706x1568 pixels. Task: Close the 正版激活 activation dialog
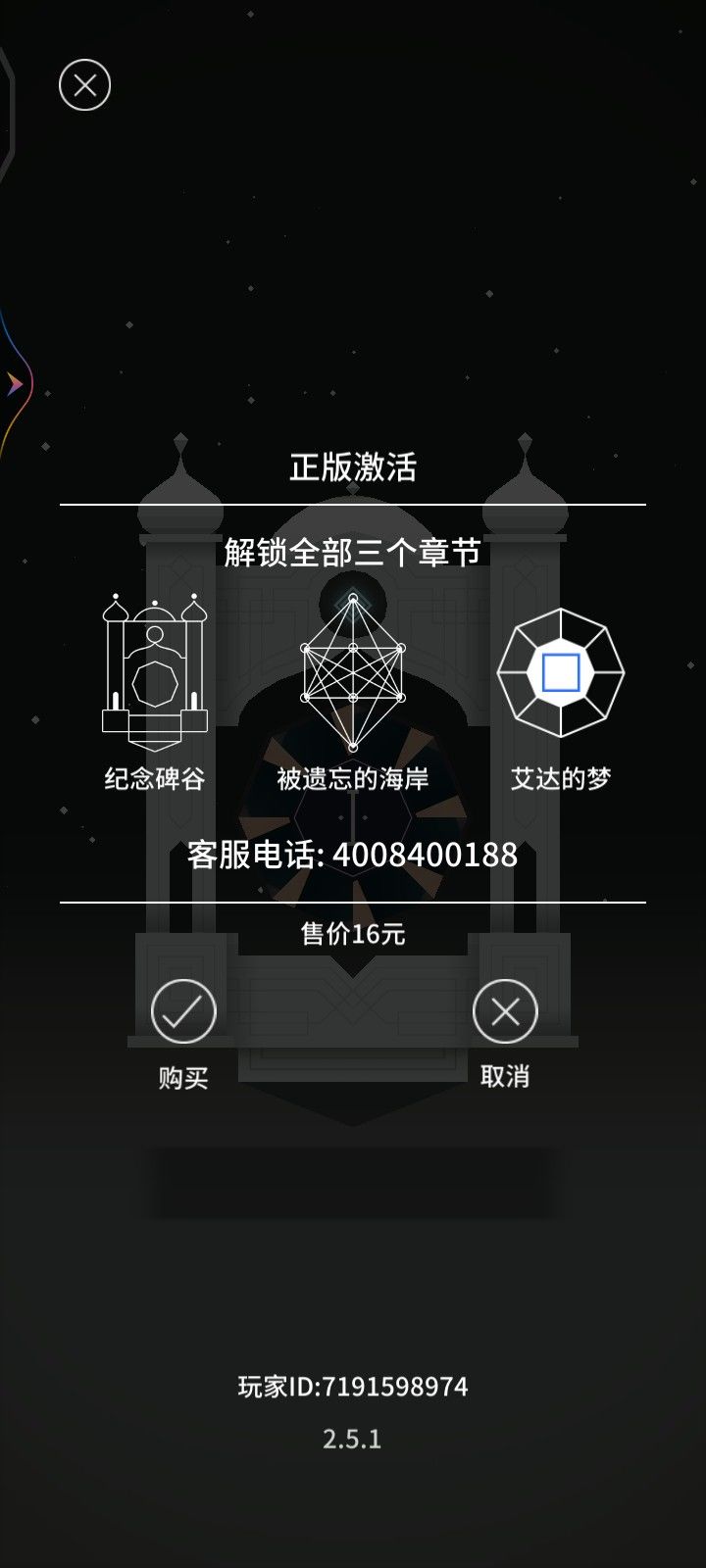[84, 85]
